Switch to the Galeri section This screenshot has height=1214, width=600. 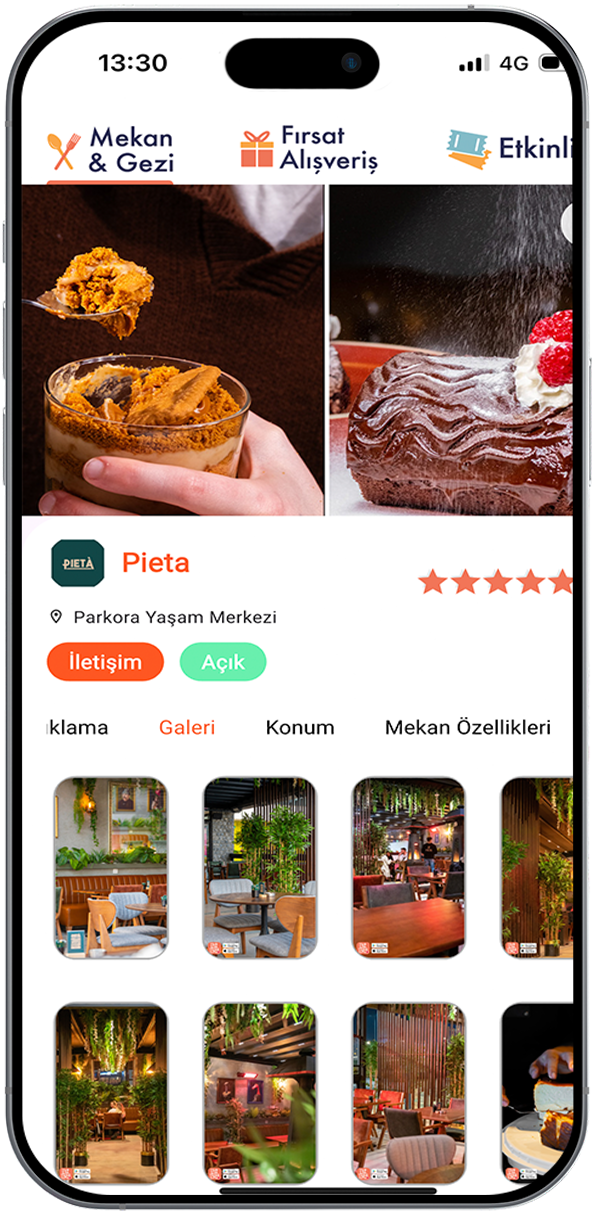[187, 728]
